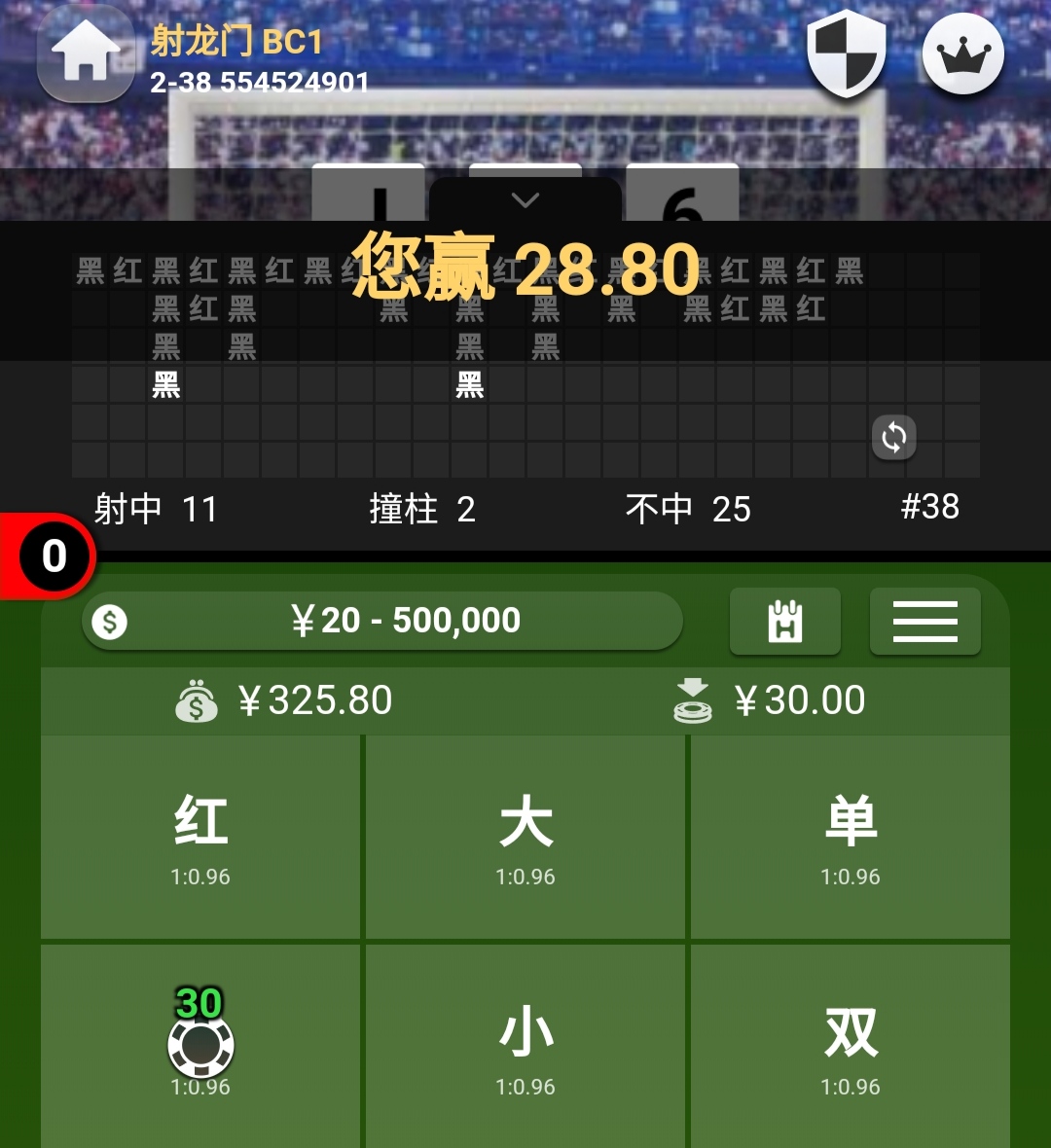Open the castle icon button
The image size is (1051, 1148).
click(784, 621)
